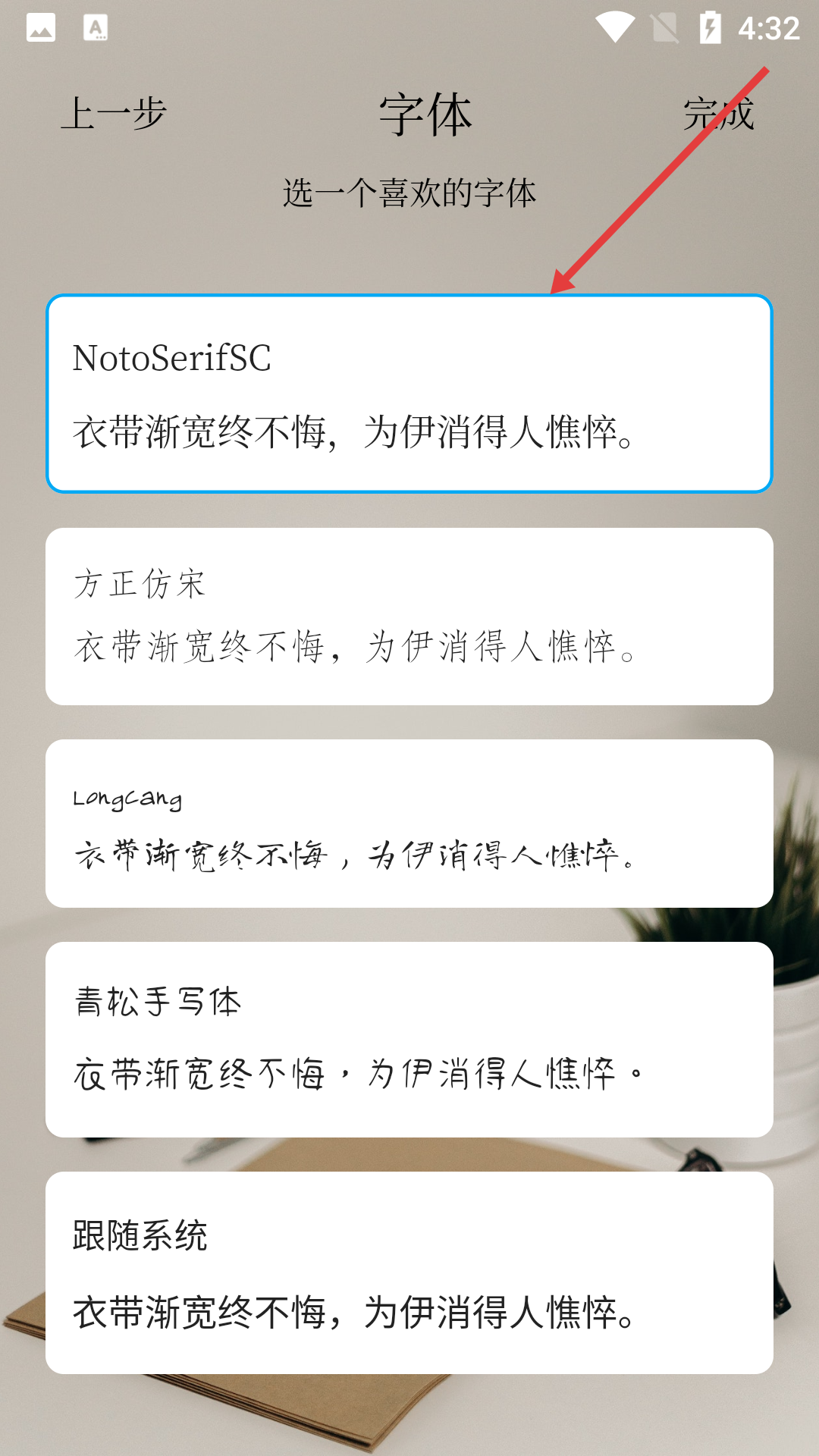819x1456 pixels.
Task: Go back via 上一步
Action: click(114, 114)
